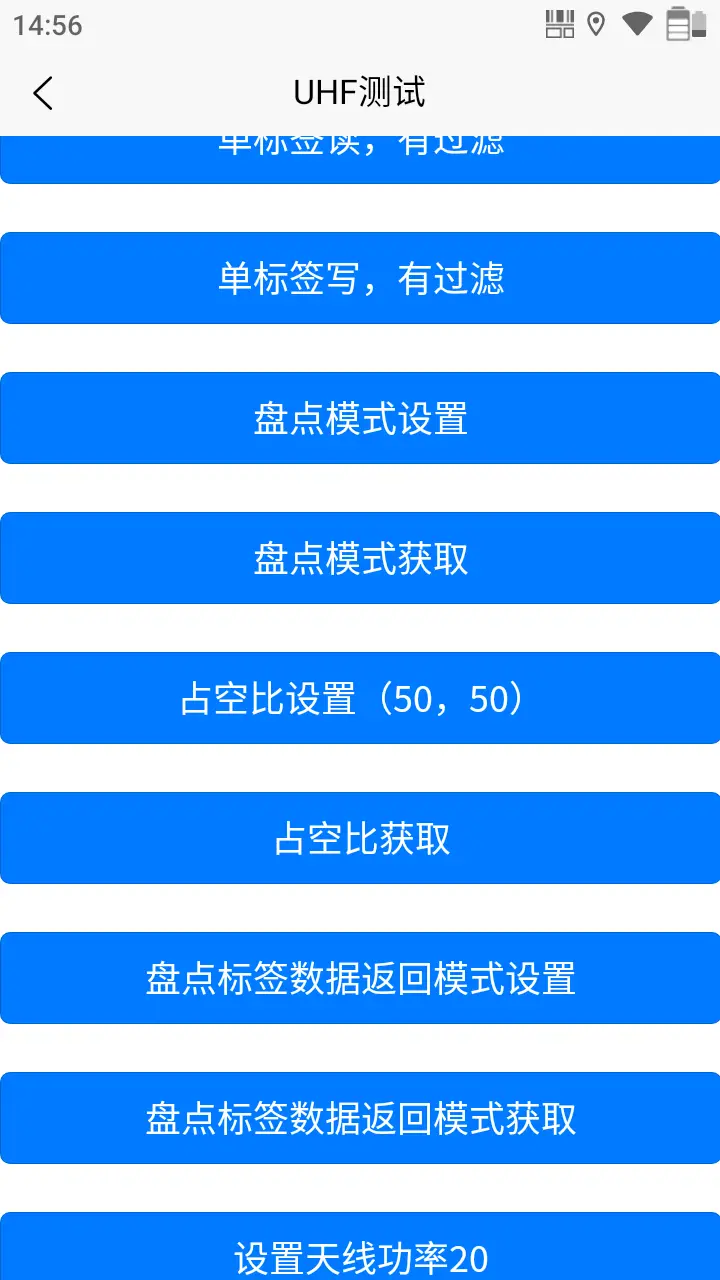This screenshot has height=1280, width=720.
Task: Tap the 单标签写，有过滤 button
Action: [x=360, y=278]
